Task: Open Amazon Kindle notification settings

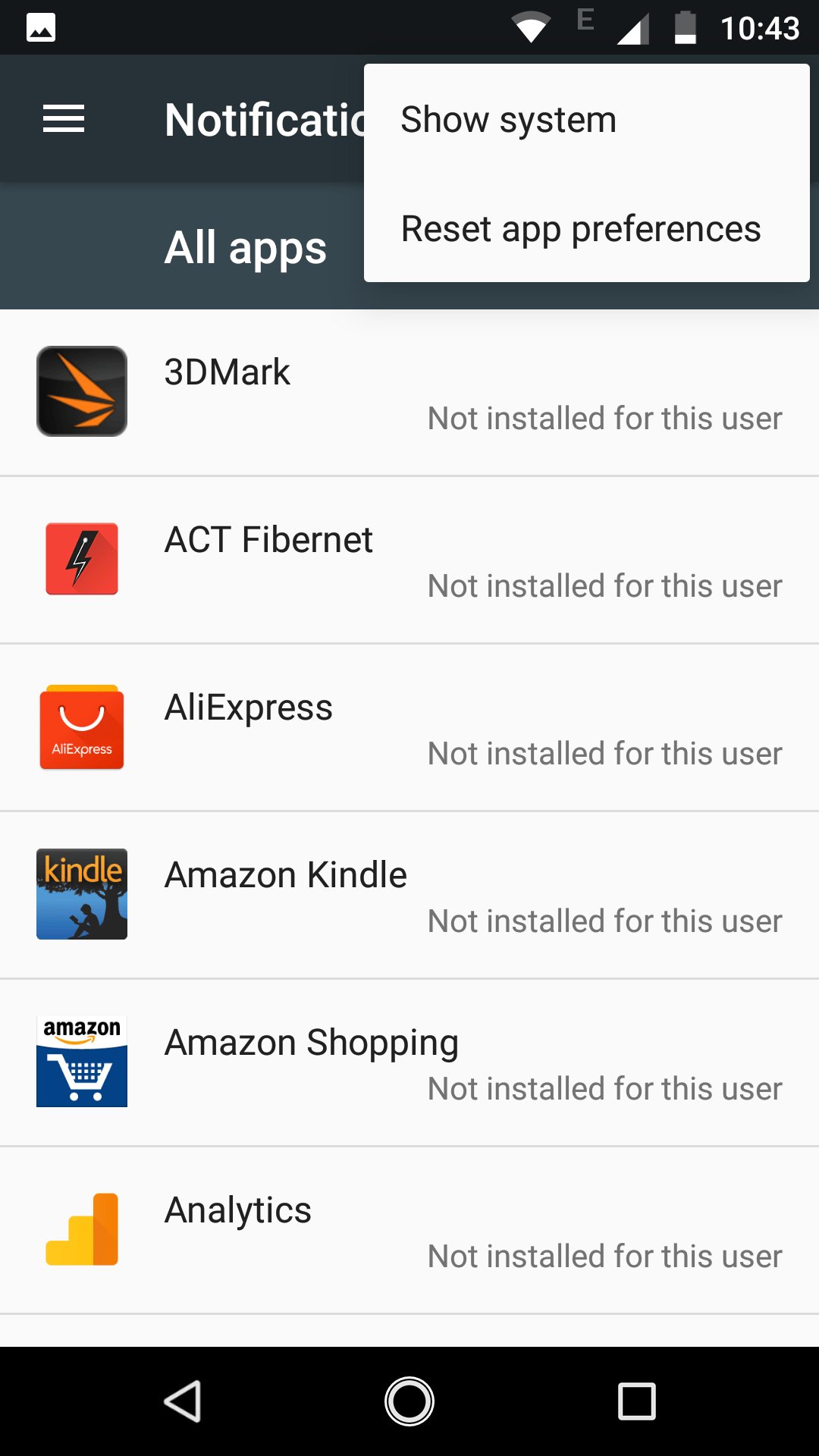Action: tap(409, 896)
